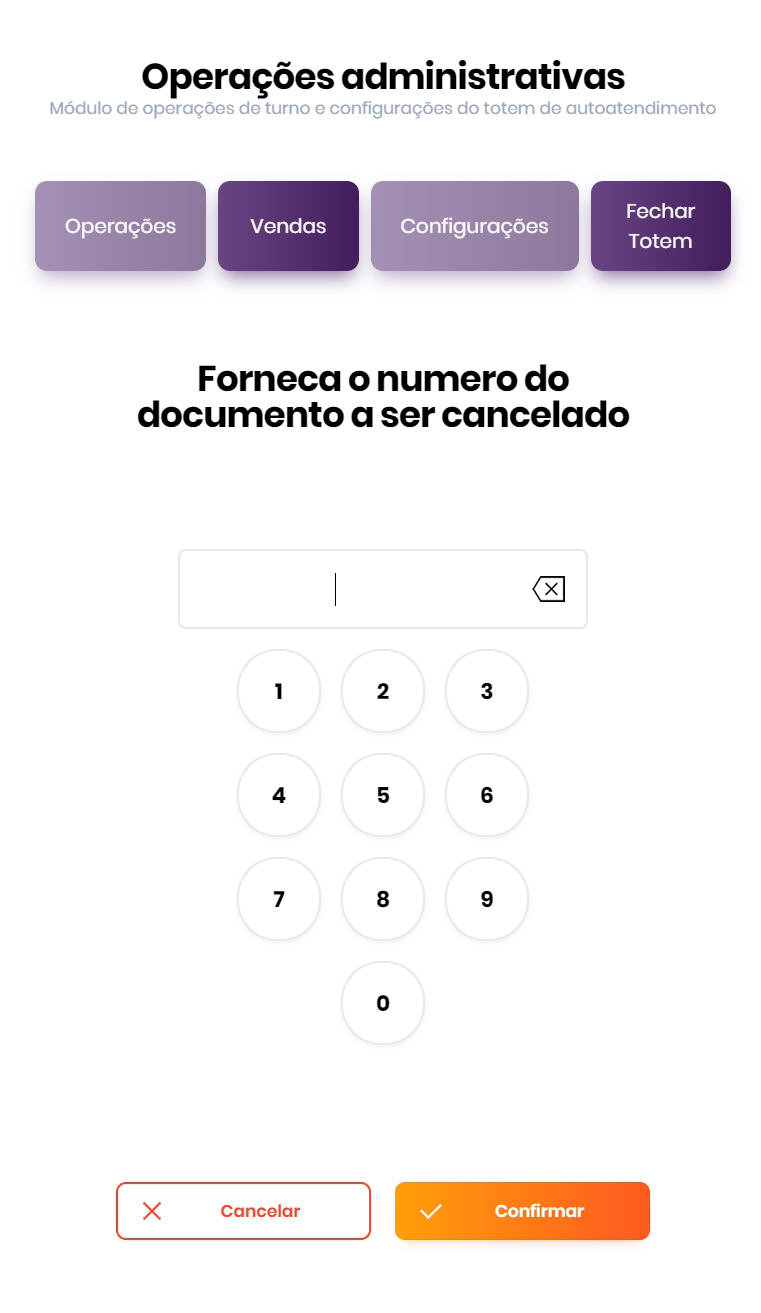Enter digit 8 on the keypad

383,899
